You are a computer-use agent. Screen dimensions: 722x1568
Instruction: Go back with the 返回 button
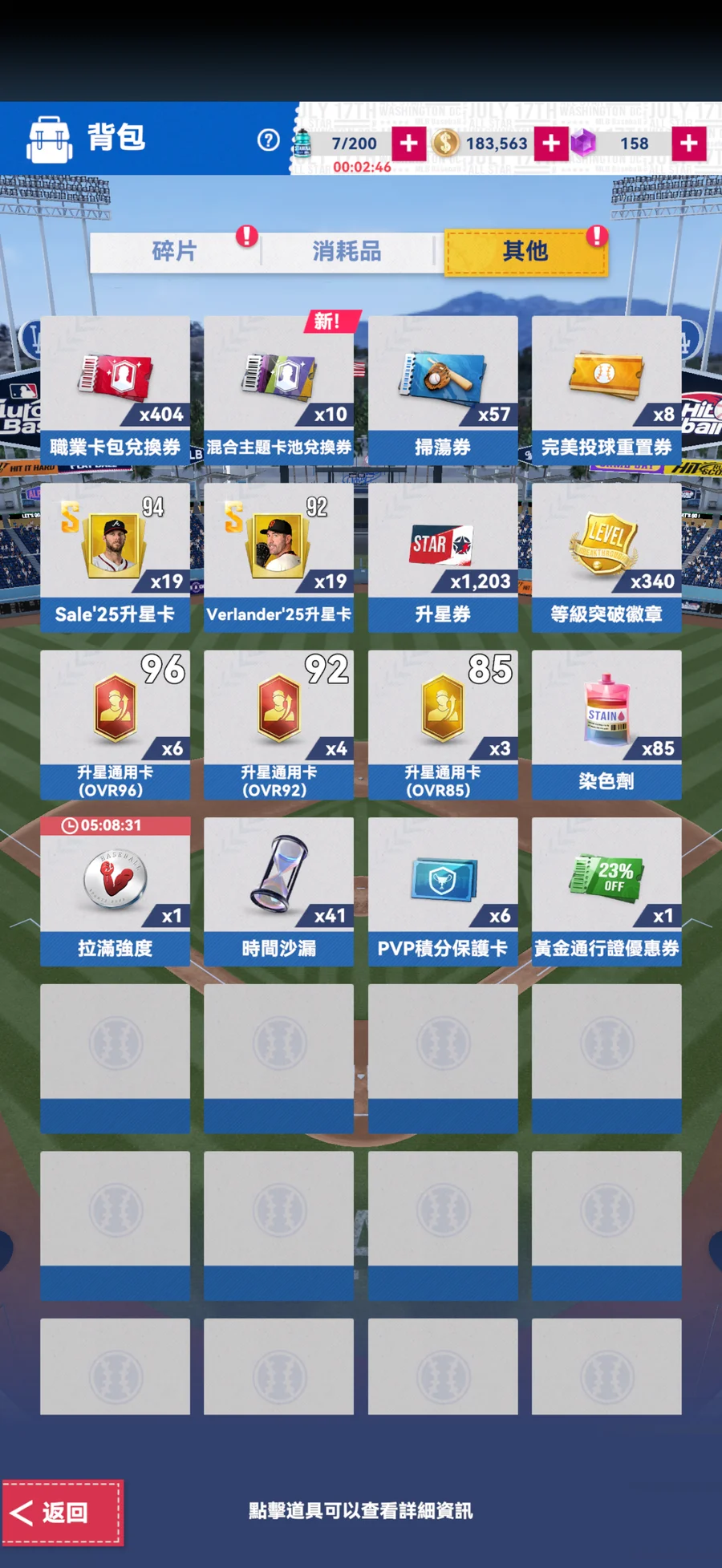pyautogui.click(x=63, y=1512)
